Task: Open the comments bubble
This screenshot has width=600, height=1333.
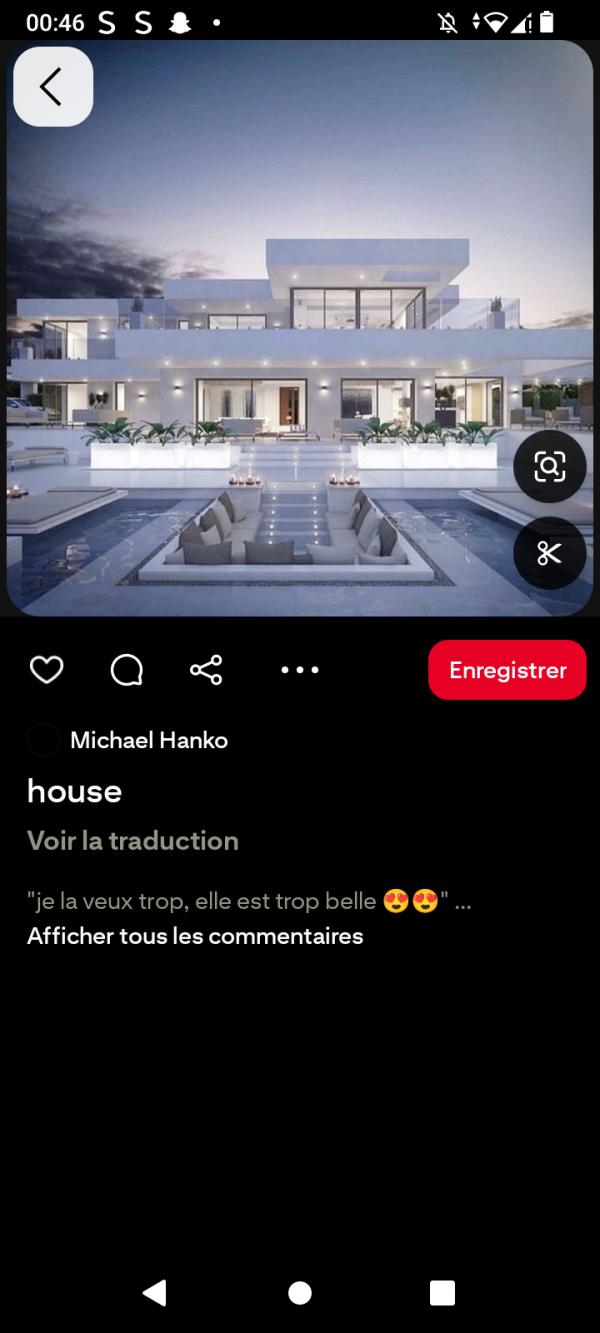Action: (127, 670)
